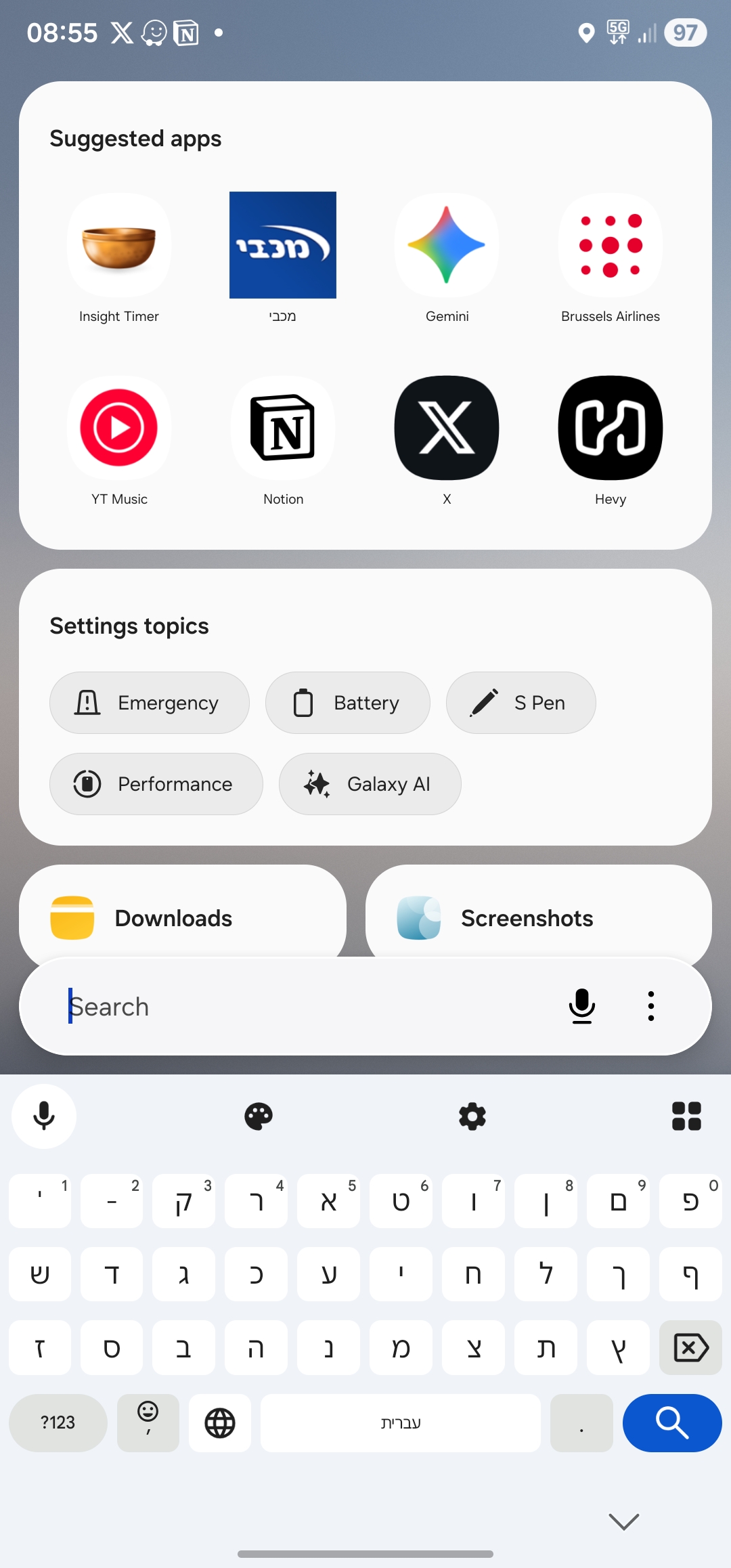Open the search bar overflow menu
Image resolution: width=731 pixels, height=1568 pixels.
tap(651, 1007)
